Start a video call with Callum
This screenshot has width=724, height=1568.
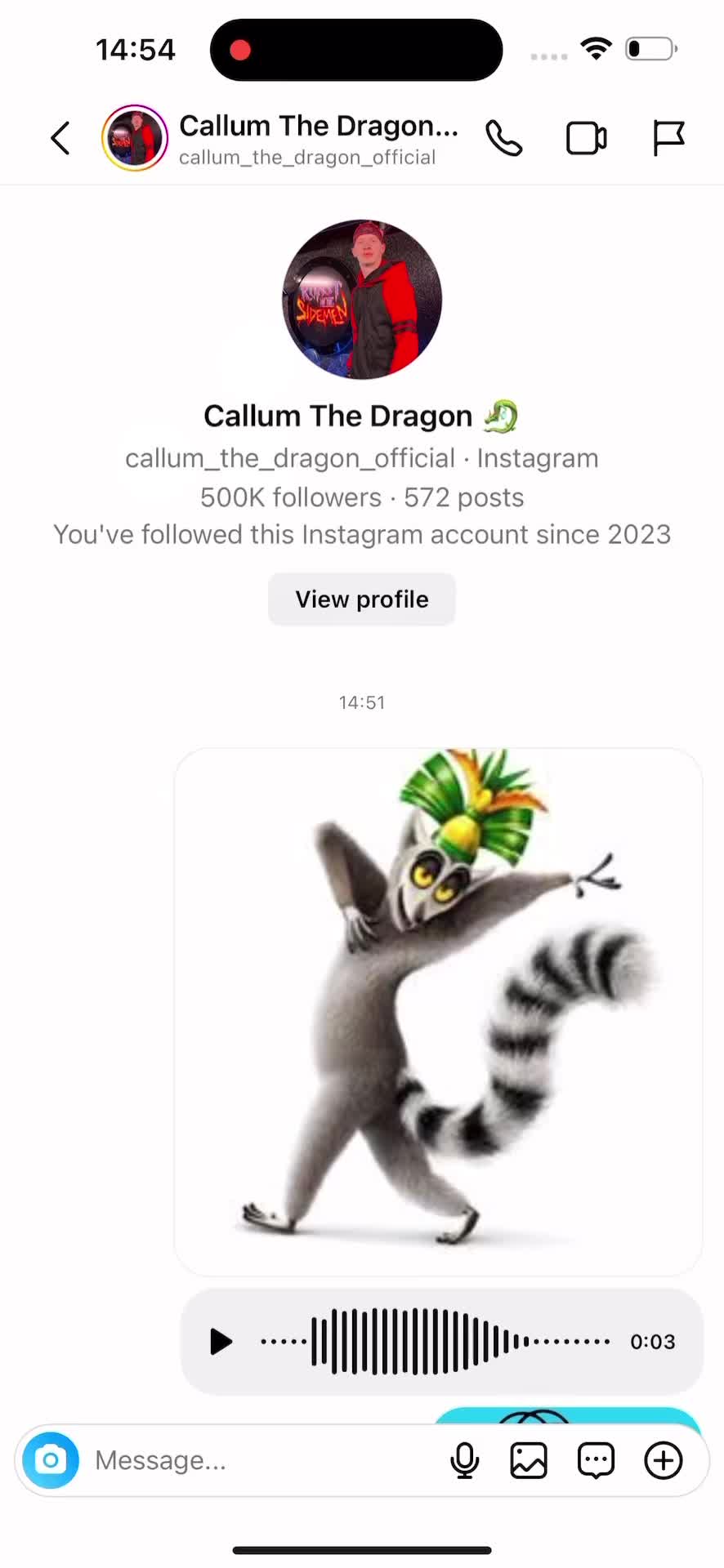click(x=587, y=138)
